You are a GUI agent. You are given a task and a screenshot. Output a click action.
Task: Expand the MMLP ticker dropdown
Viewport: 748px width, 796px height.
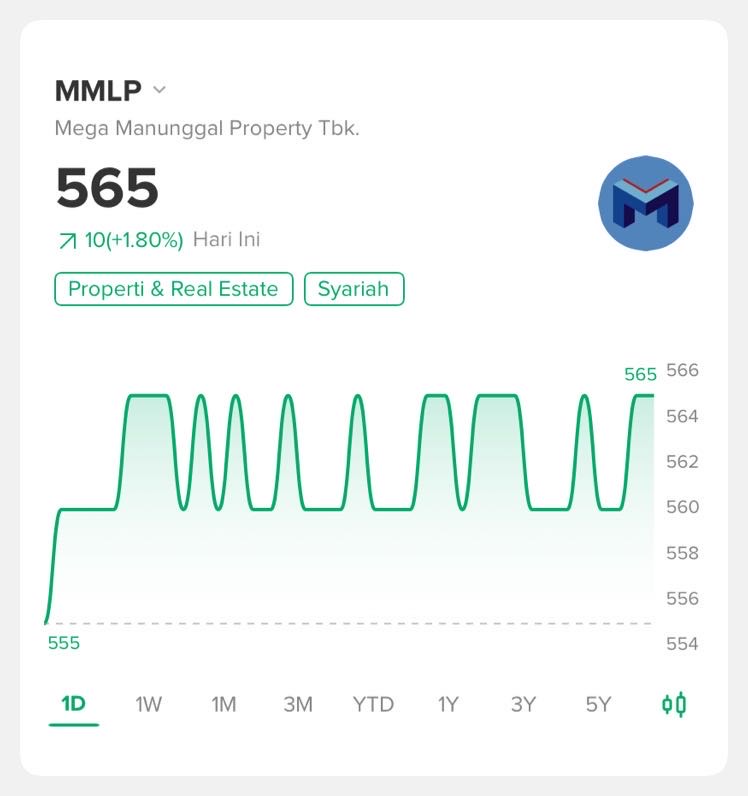click(x=159, y=90)
